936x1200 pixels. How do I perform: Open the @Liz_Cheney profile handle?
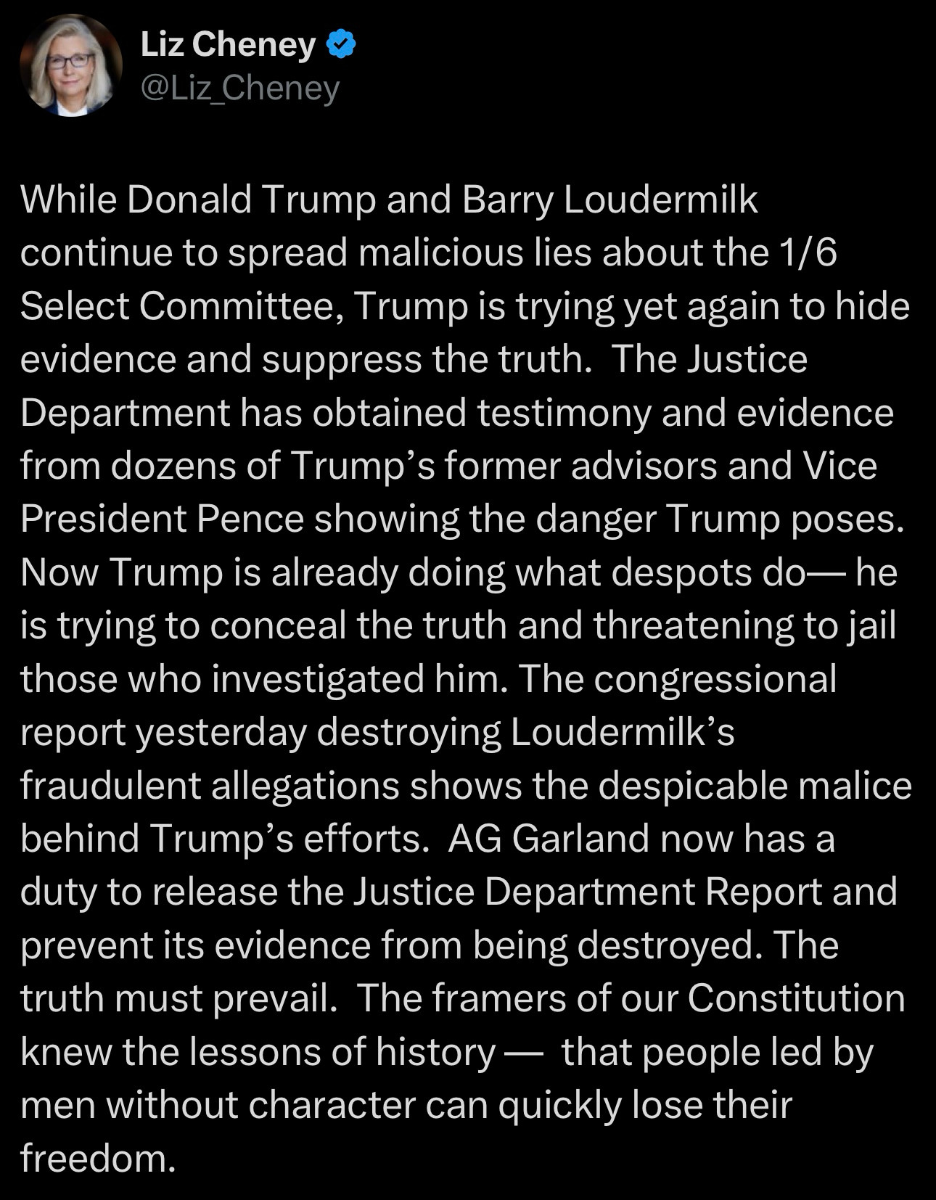240,89
